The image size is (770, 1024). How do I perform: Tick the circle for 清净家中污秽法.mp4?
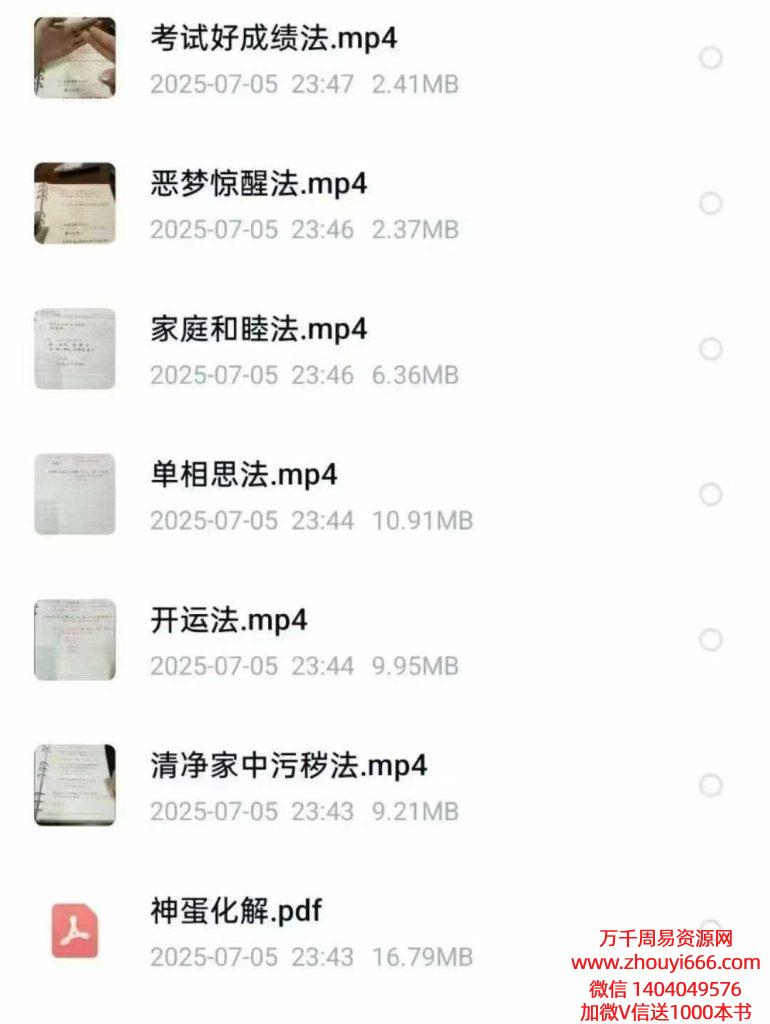[710, 785]
